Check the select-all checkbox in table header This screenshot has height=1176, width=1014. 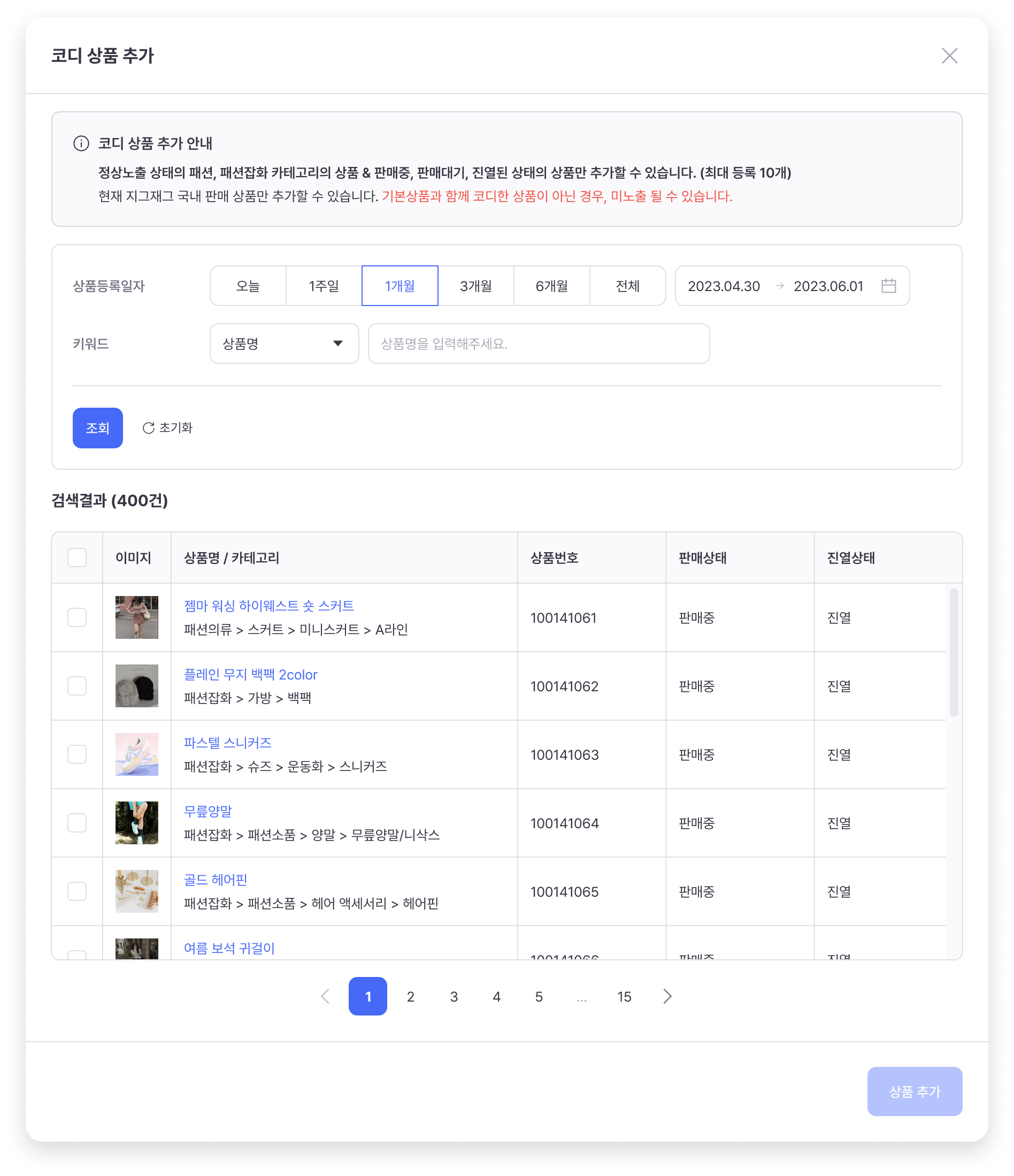[x=77, y=558]
